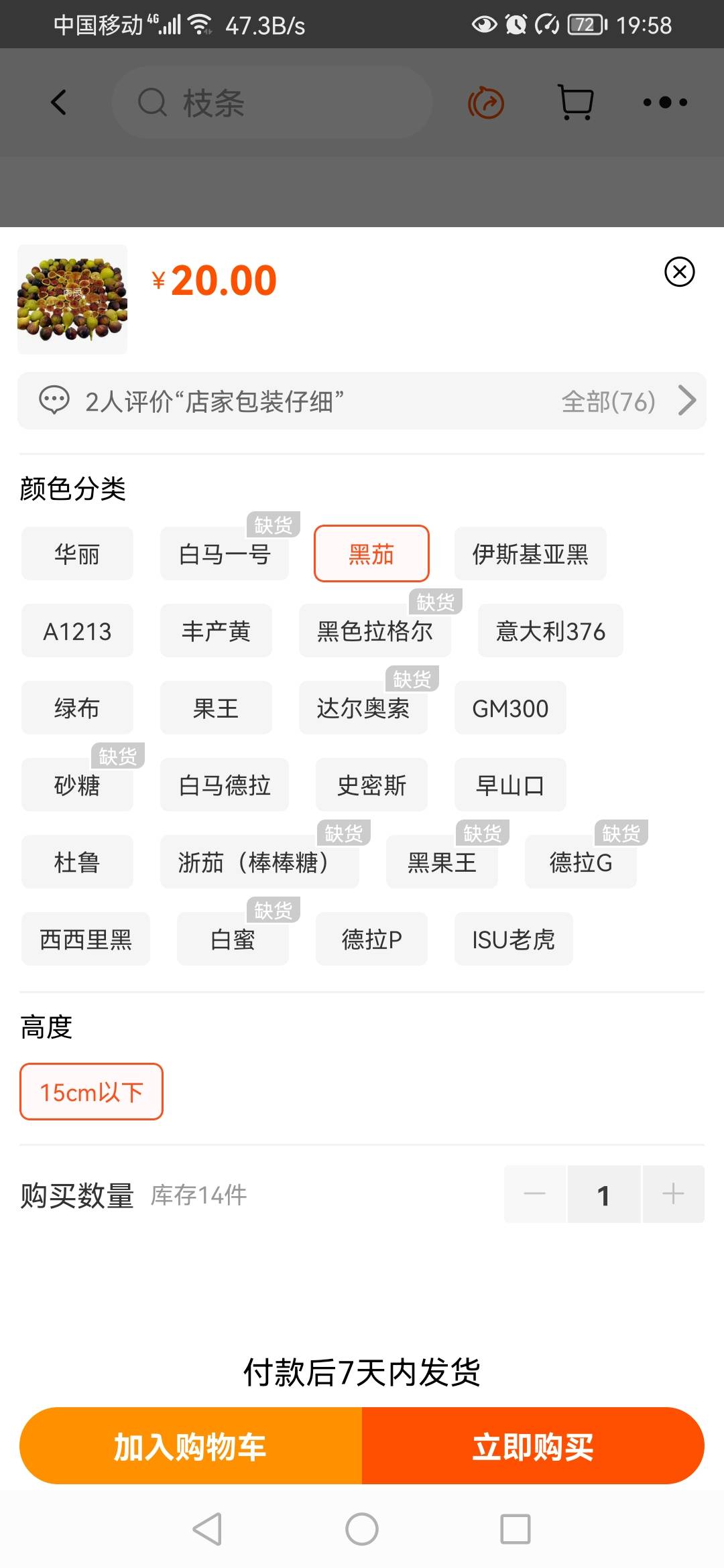Pick the 早山口 variety
724x1568 pixels.
tap(510, 785)
